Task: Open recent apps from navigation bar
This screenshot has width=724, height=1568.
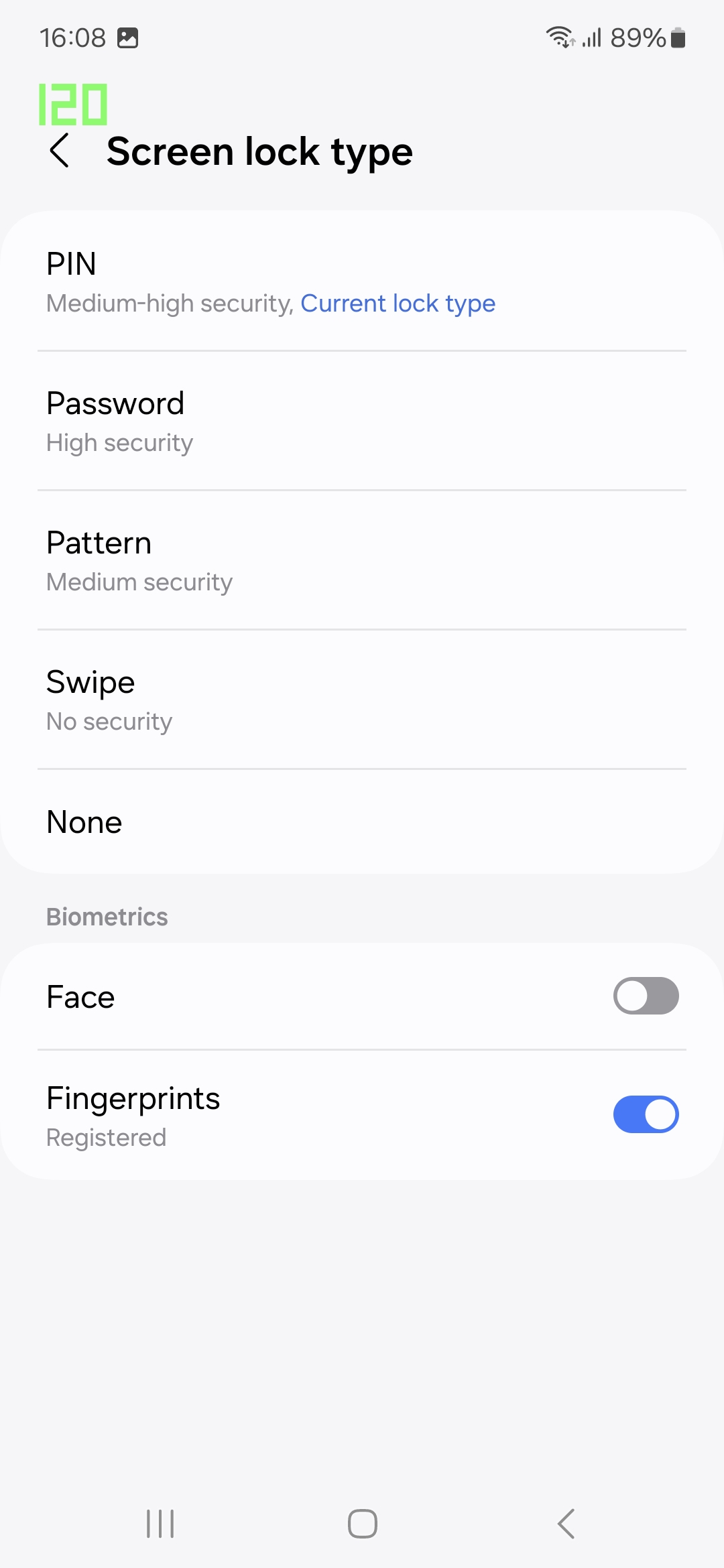Action: click(x=160, y=1523)
